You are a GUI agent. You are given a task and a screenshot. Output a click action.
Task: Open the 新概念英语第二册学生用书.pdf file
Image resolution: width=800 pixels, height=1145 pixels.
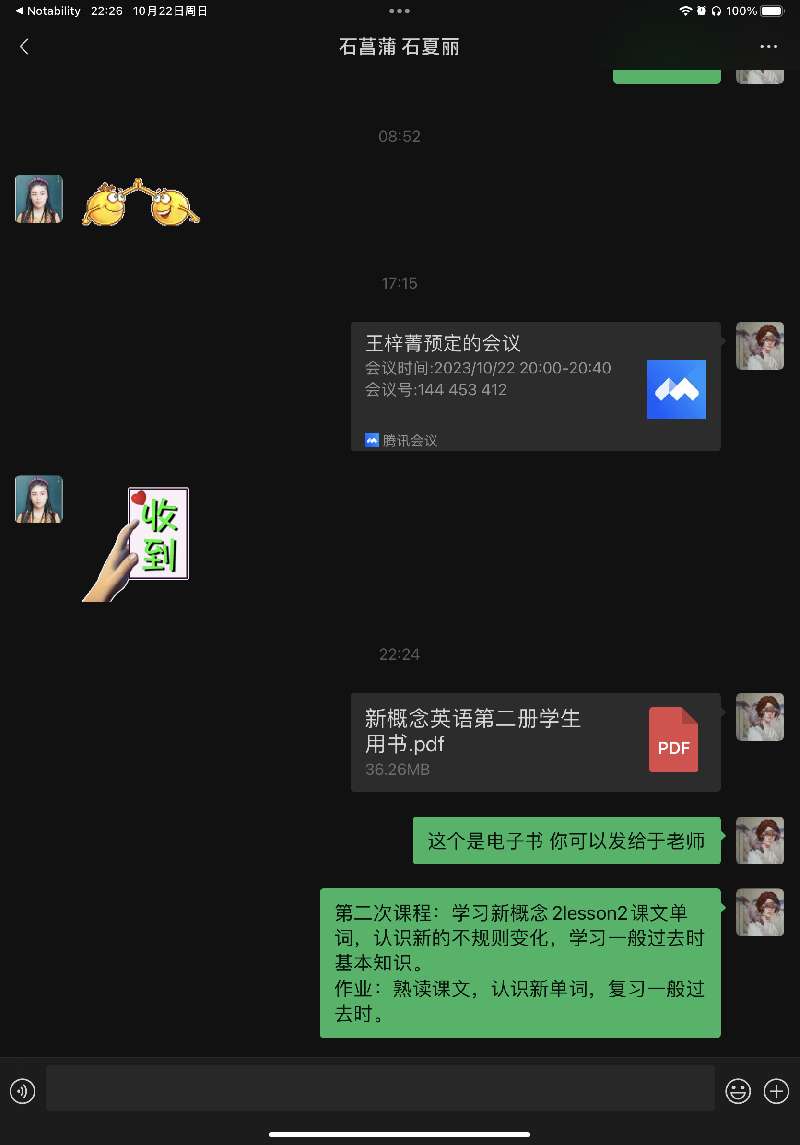point(535,742)
